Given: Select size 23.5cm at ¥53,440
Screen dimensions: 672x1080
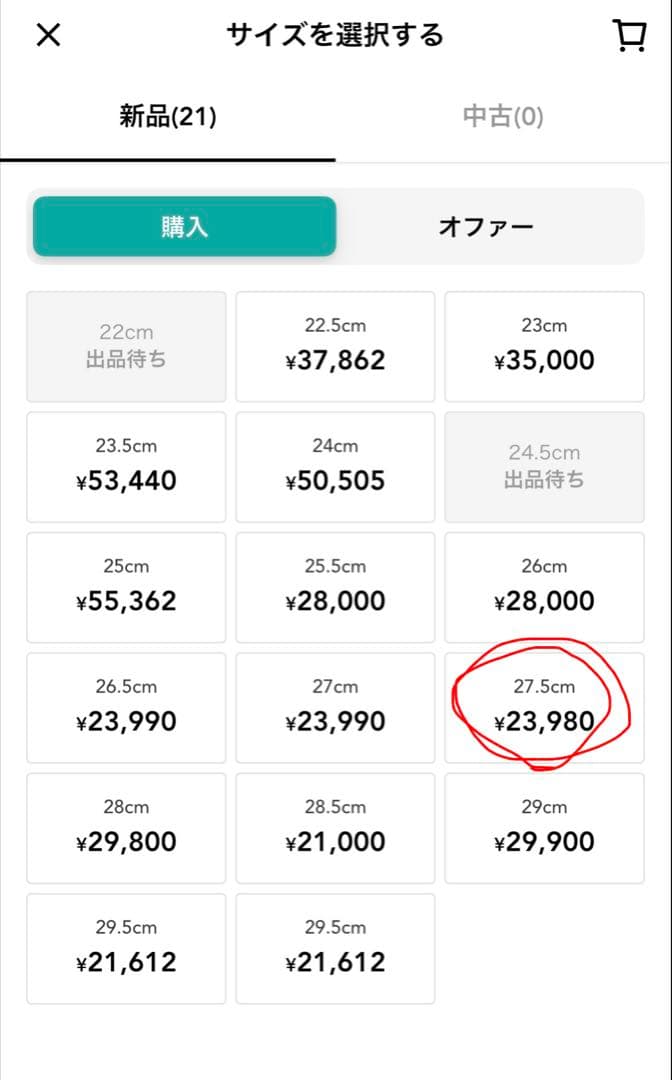Looking at the screenshot, I should [126, 466].
